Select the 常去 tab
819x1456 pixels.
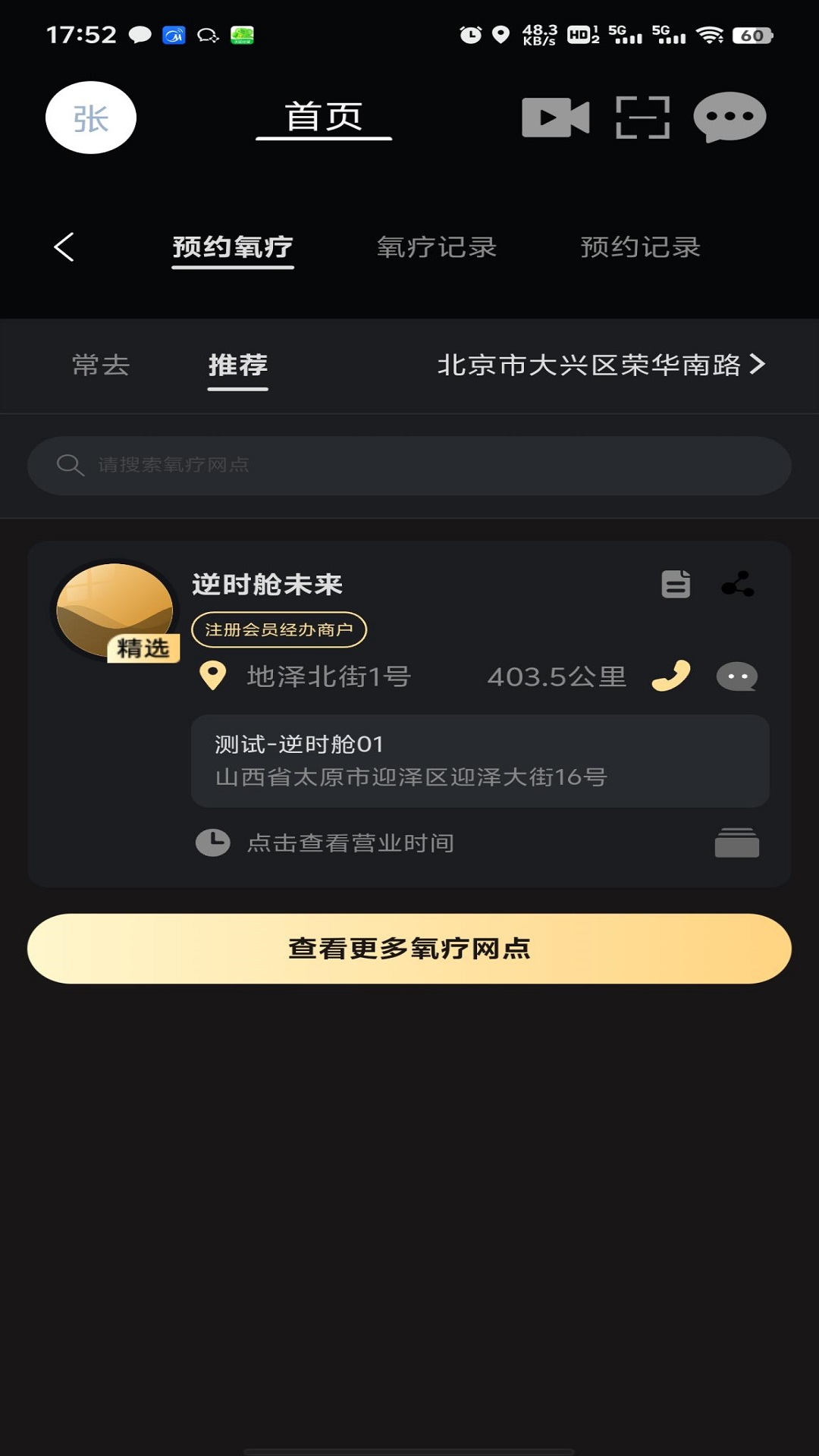pos(101,366)
